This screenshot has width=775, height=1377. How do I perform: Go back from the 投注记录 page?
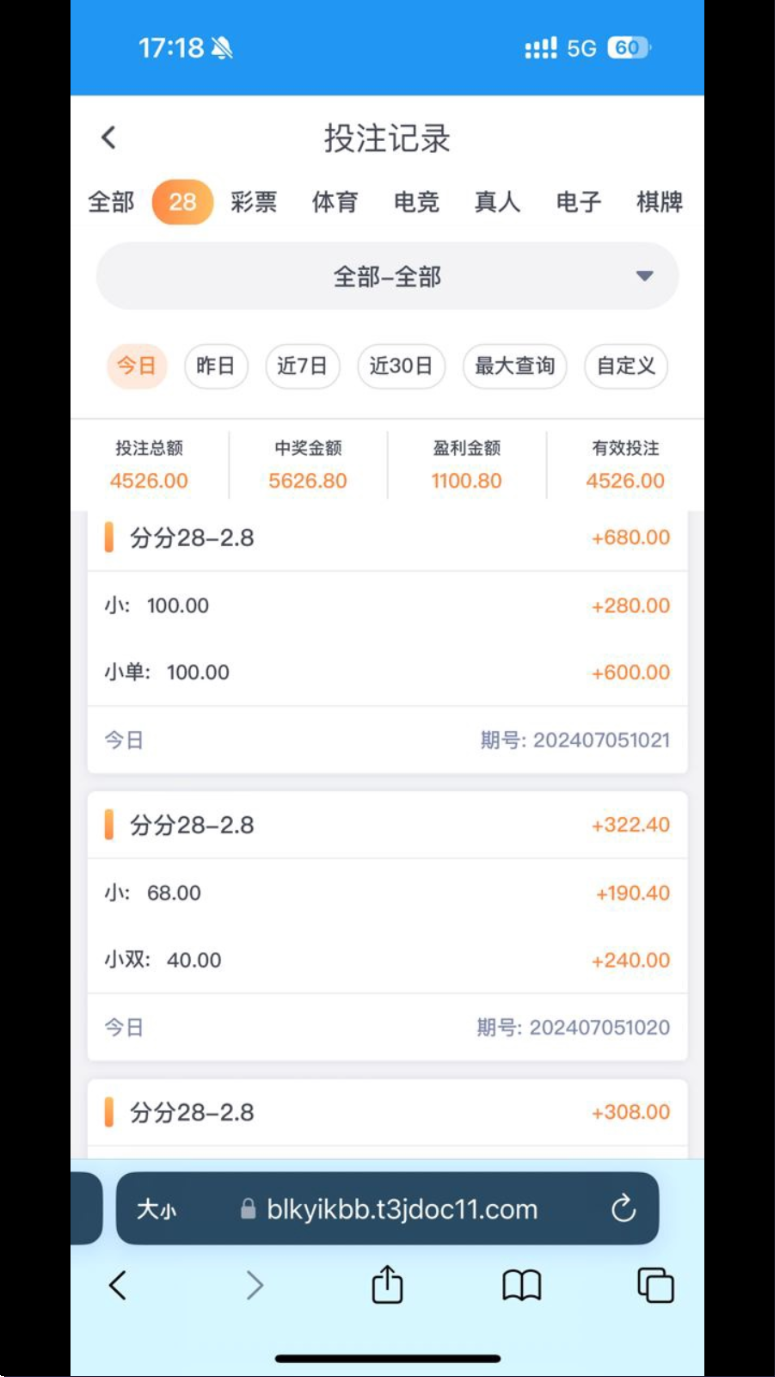(109, 138)
